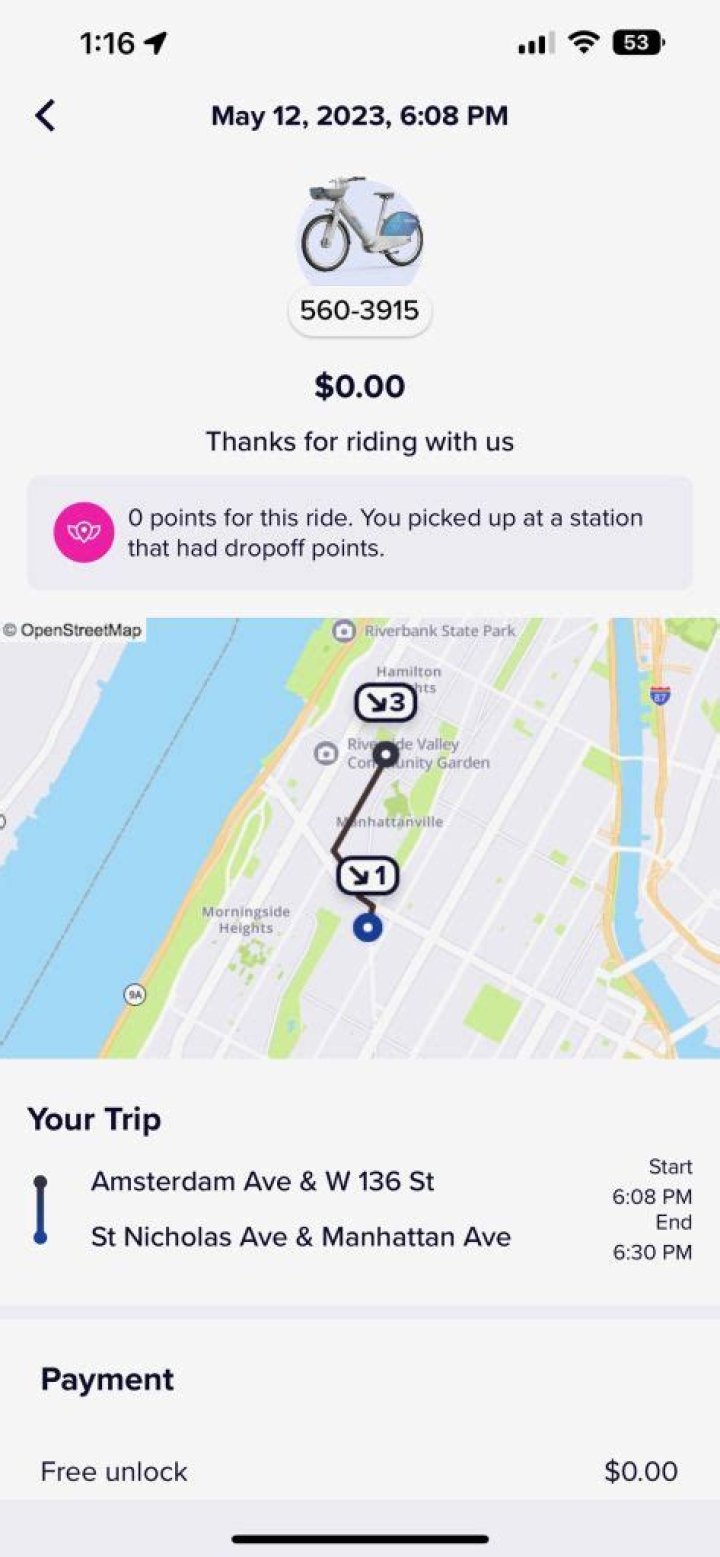Tap the Your Trip section header
The image size is (720, 1557).
click(x=96, y=1120)
